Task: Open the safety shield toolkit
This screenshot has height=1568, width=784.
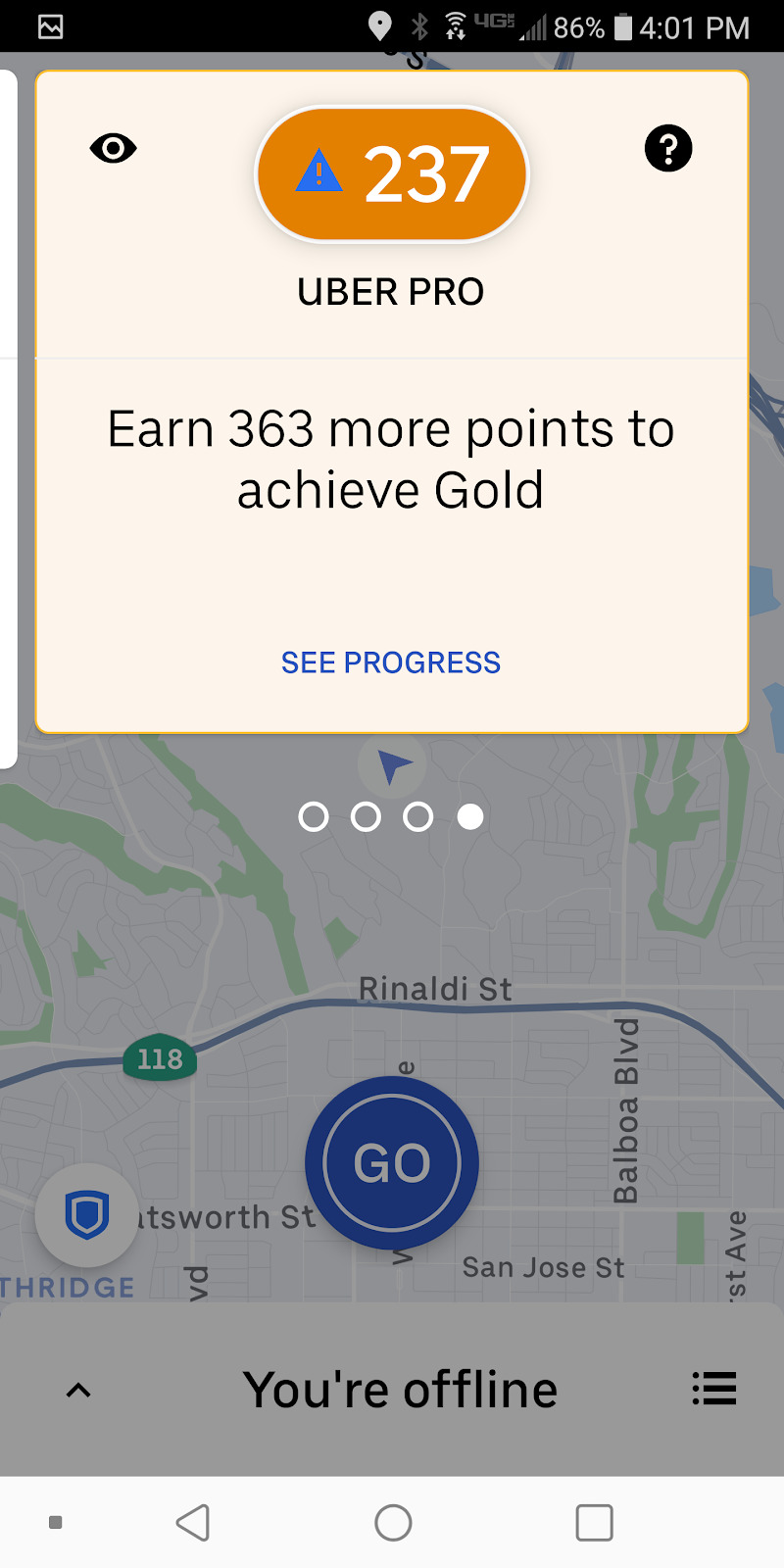Action: tap(86, 1215)
